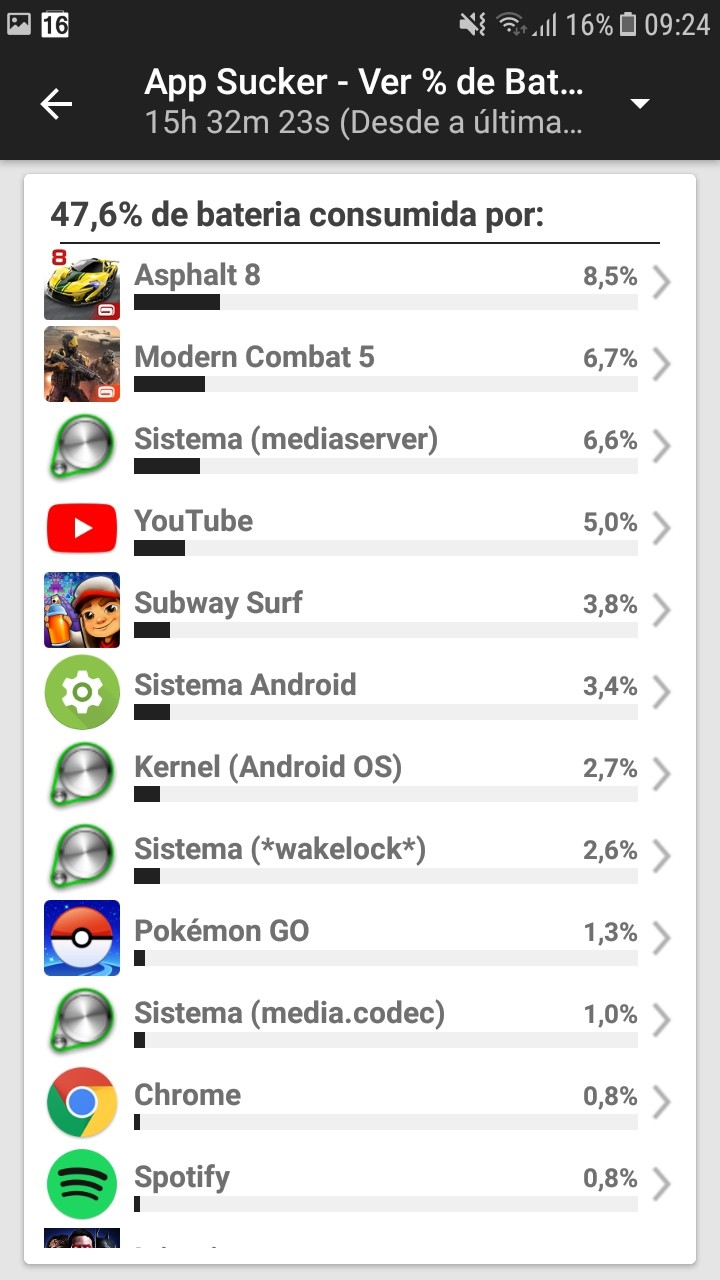The image size is (720, 1280).
Task: Open Modern Combat 5 battery details
Action: click(360, 366)
